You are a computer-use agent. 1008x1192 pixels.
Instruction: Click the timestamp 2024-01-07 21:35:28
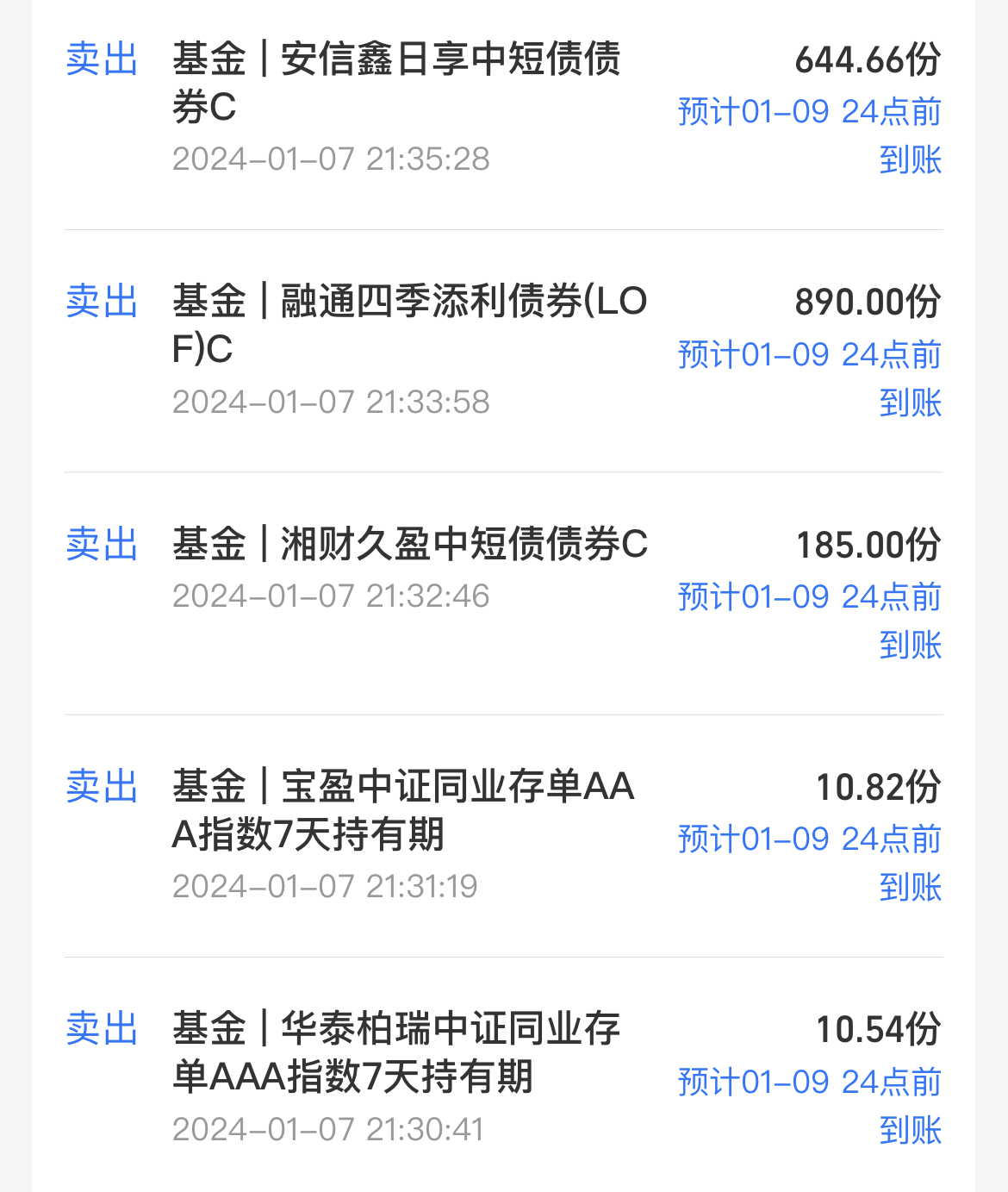coord(331,159)
